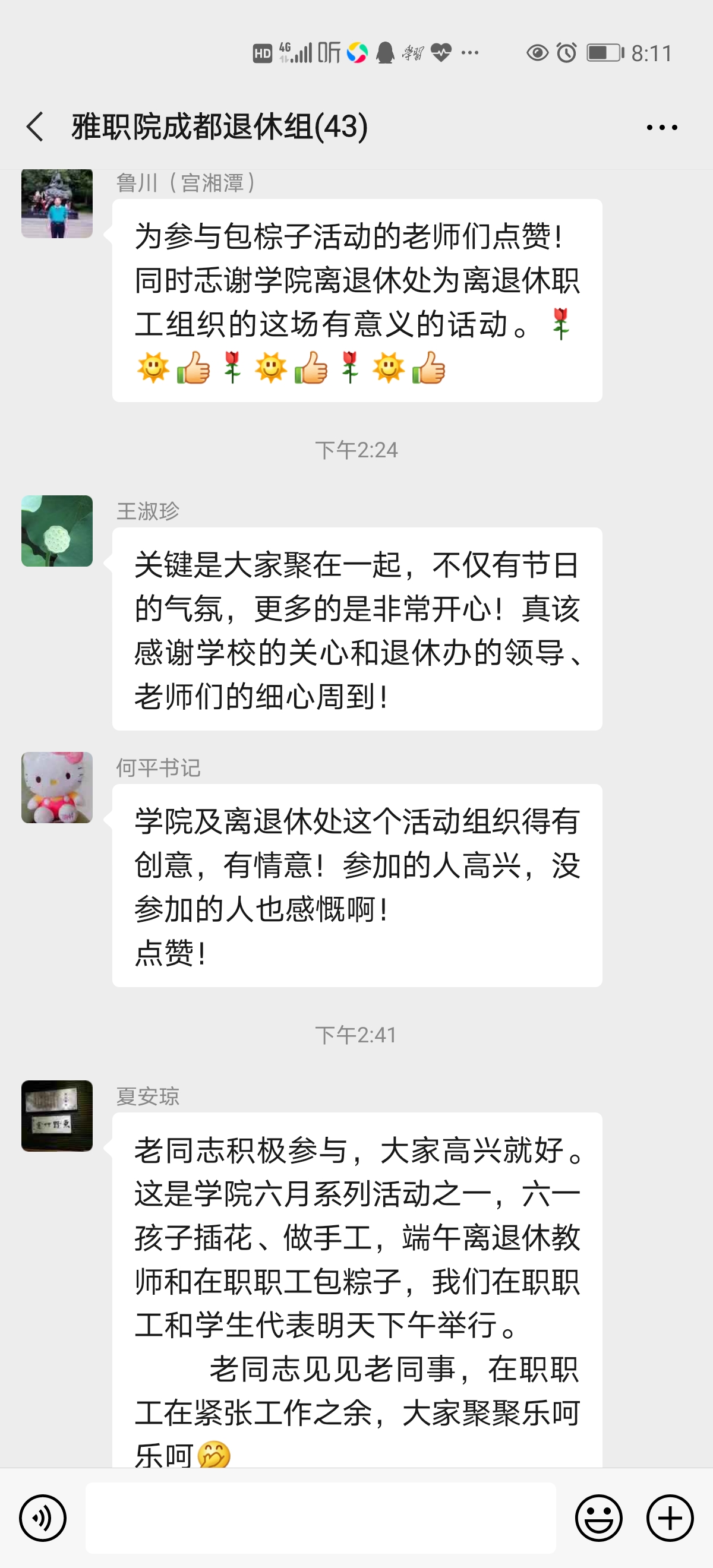
Task: View 王淑珍's lotus avatar profile
Action: pos(57,531)
